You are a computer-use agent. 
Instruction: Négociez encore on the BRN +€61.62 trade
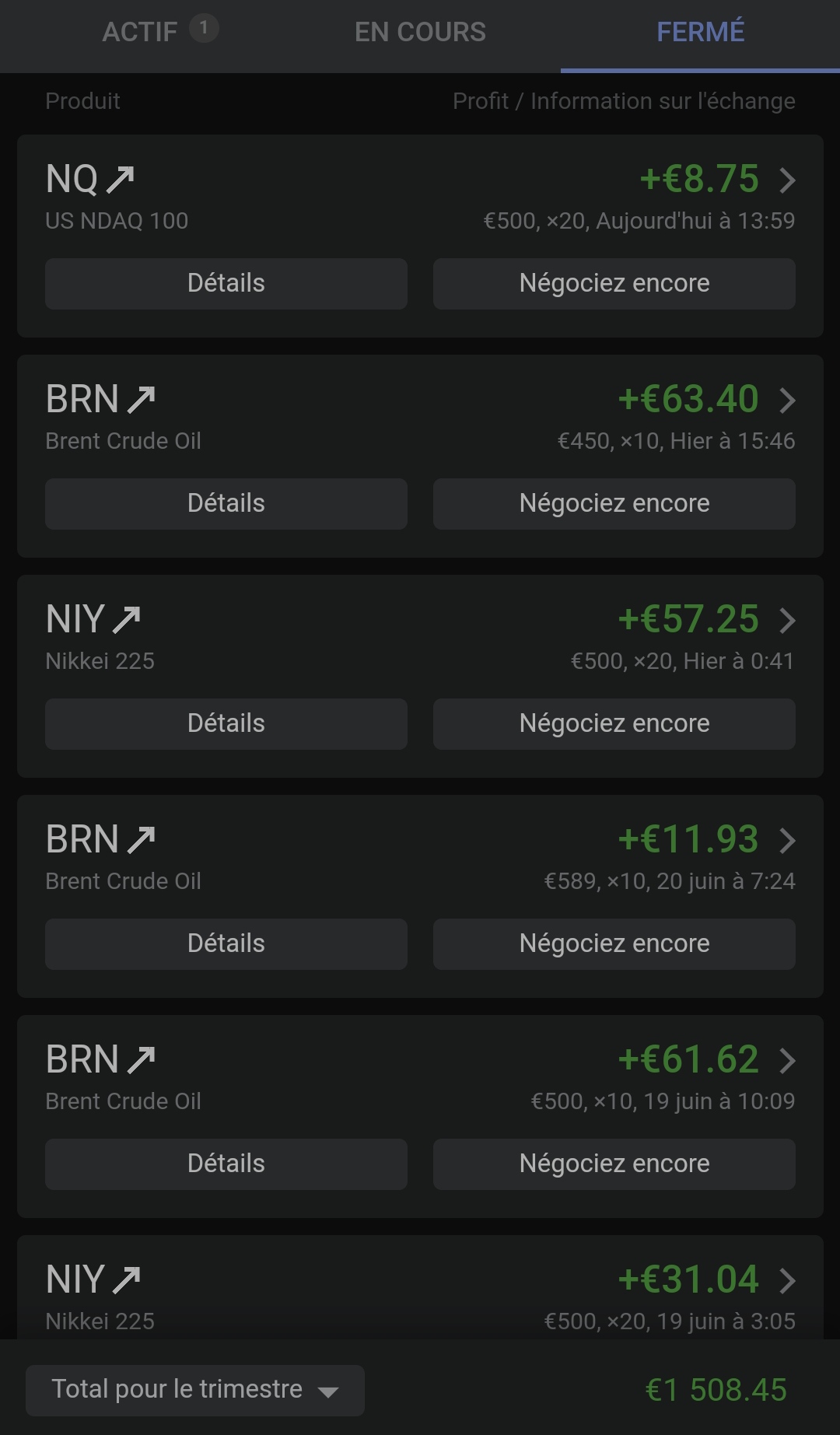[x=614, y=1164]
